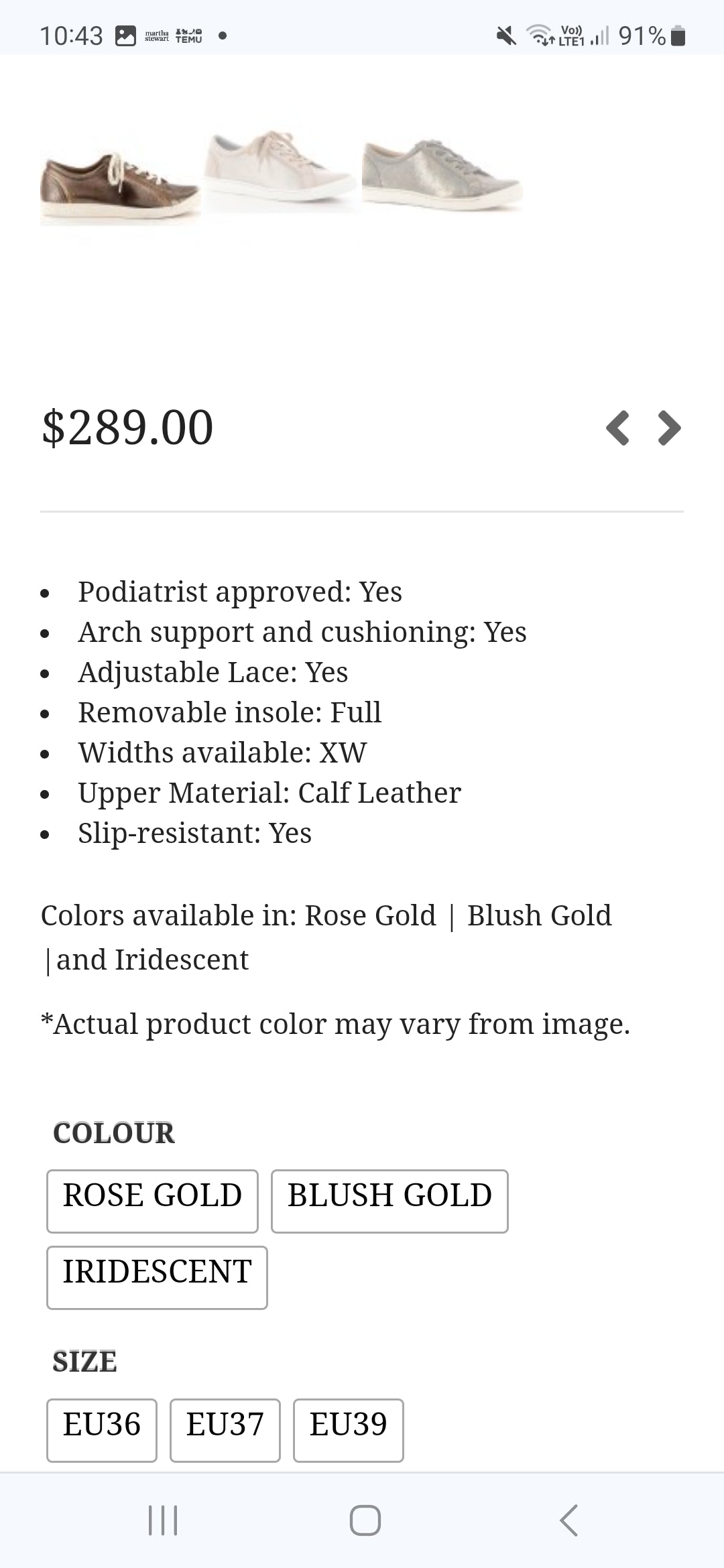The image size is (724, 1568).
Task: Pick the IRIDESCENT colour option
Action: [x=157, y=1278]
